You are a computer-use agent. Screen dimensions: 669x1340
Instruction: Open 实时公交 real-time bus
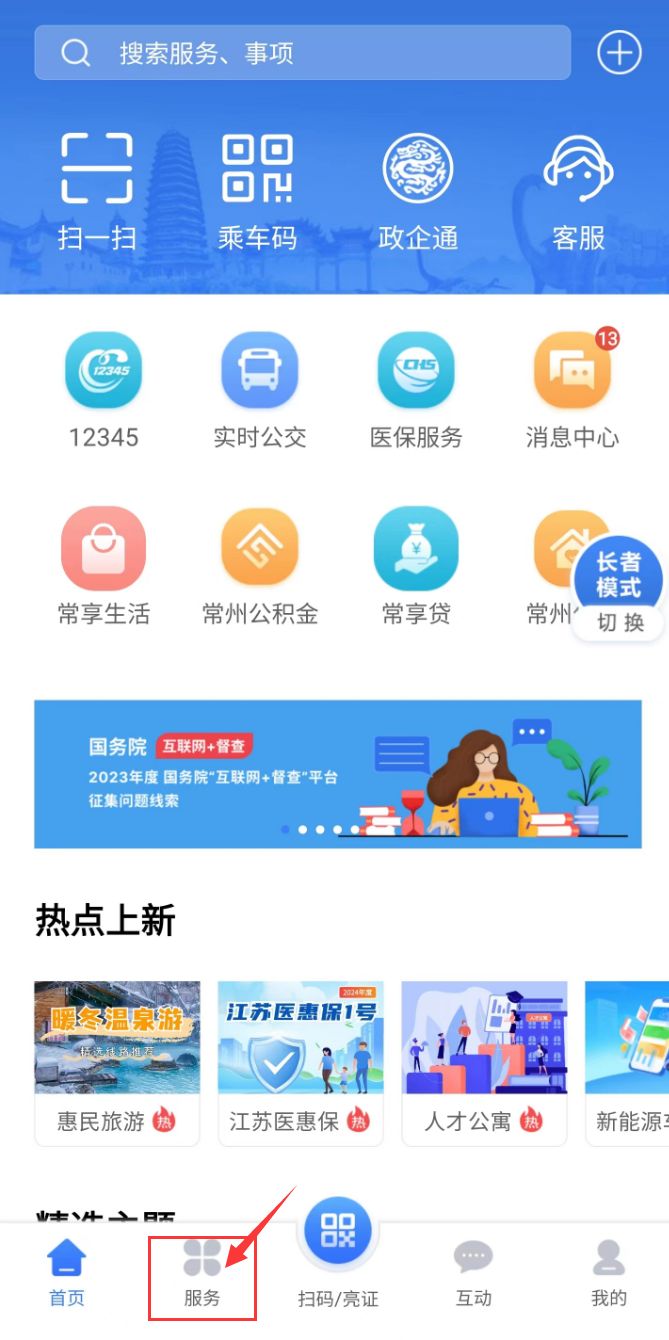coord(259,390)
